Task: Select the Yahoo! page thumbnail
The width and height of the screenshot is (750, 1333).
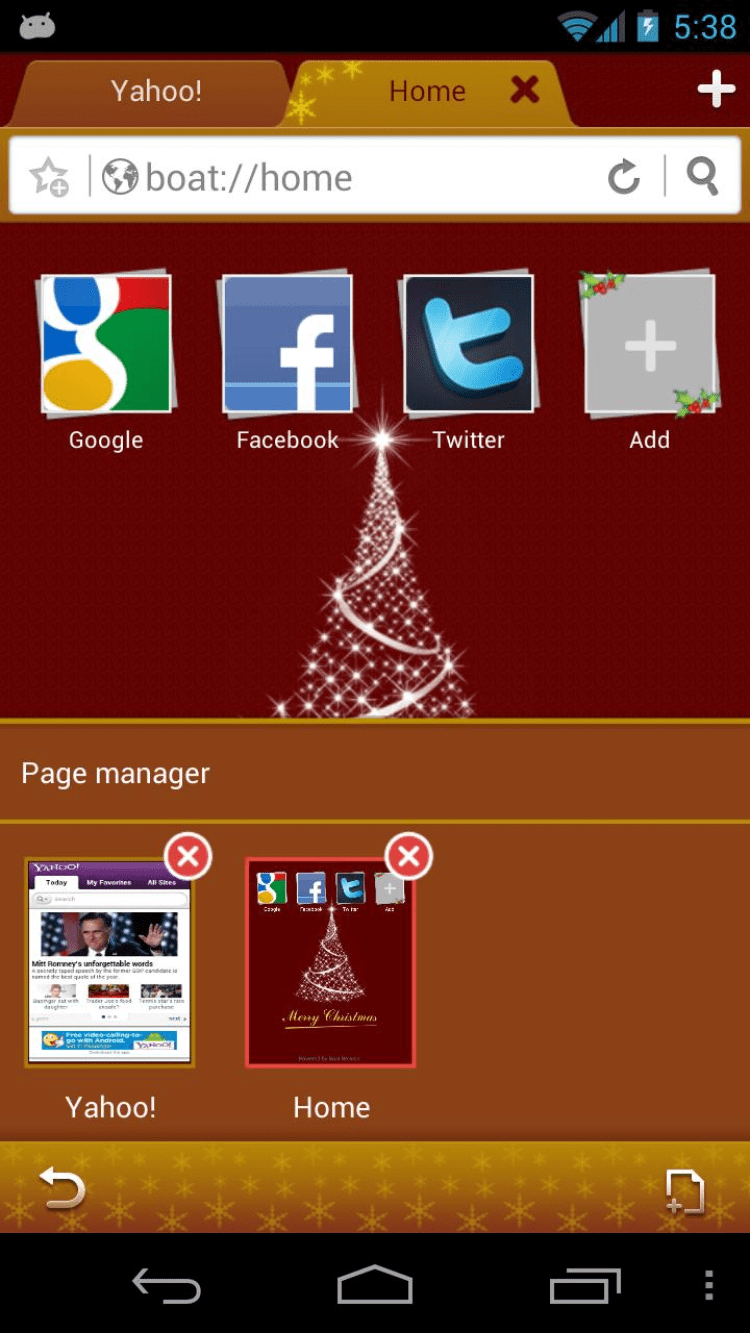Action: pos(110,962)
